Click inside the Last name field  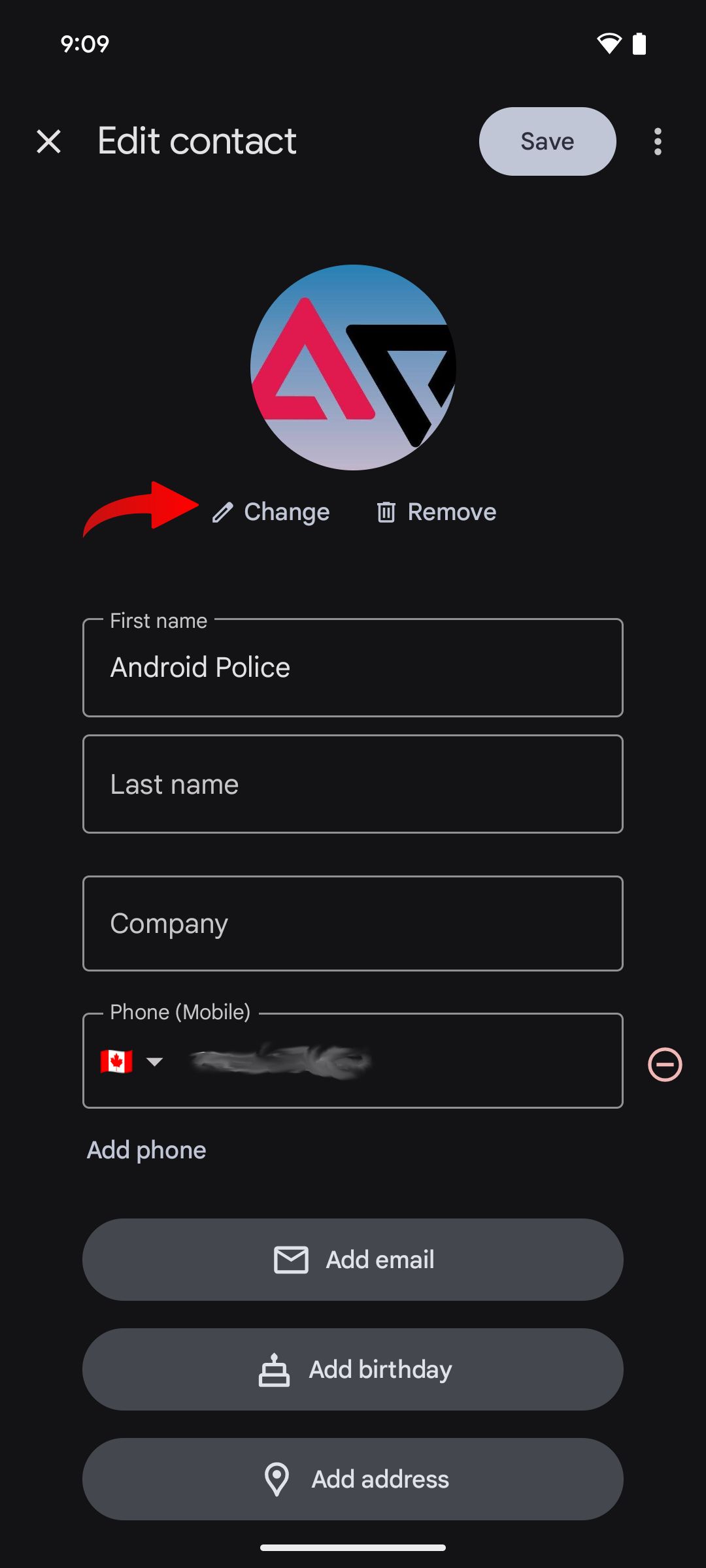(353, 784)
